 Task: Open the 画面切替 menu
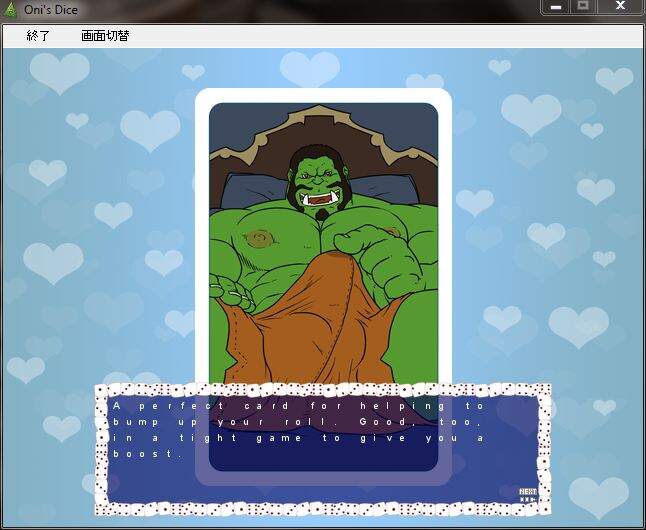(105, 36)
